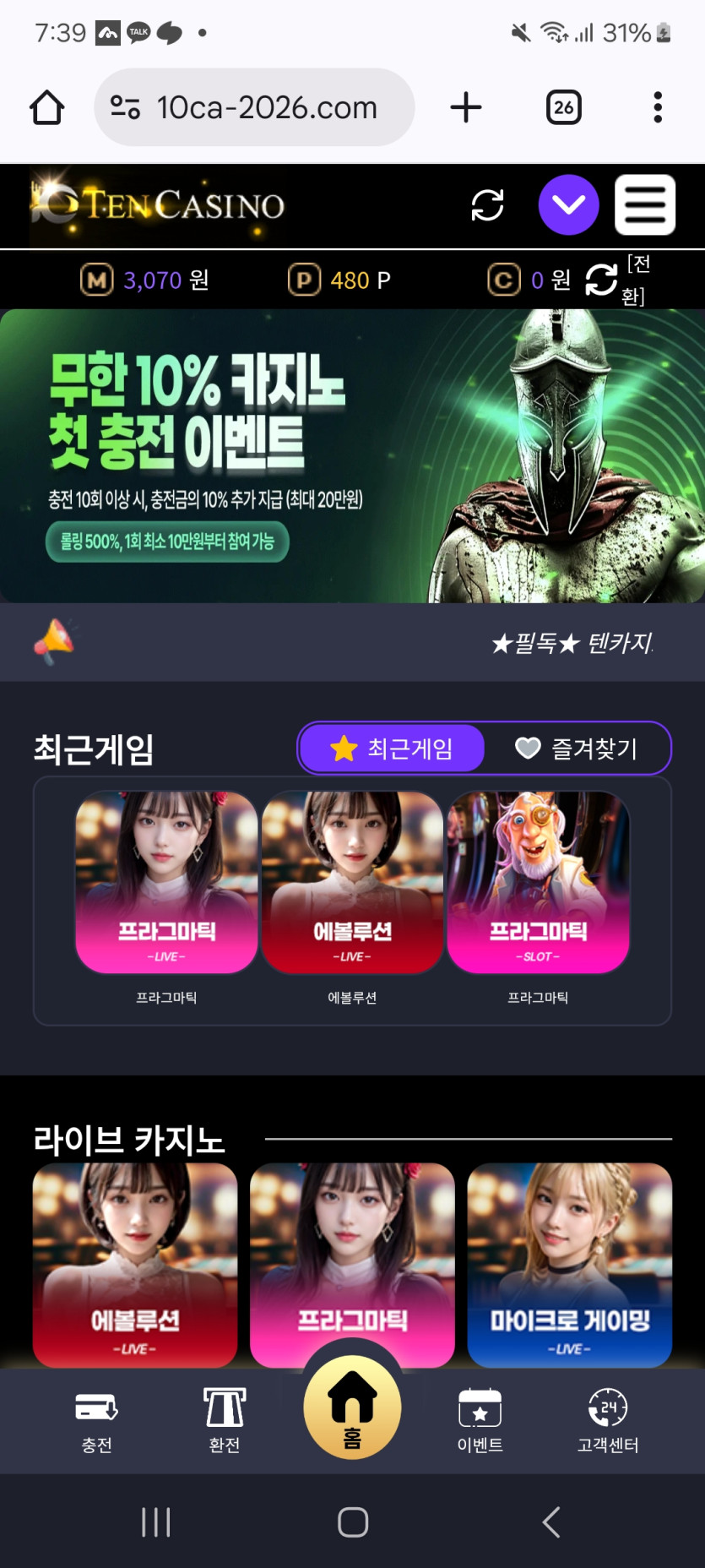The width and height of the screenshot is (705, 1568).
Task: Open the 10% first deposit event banner
Action: pos(352,456)
